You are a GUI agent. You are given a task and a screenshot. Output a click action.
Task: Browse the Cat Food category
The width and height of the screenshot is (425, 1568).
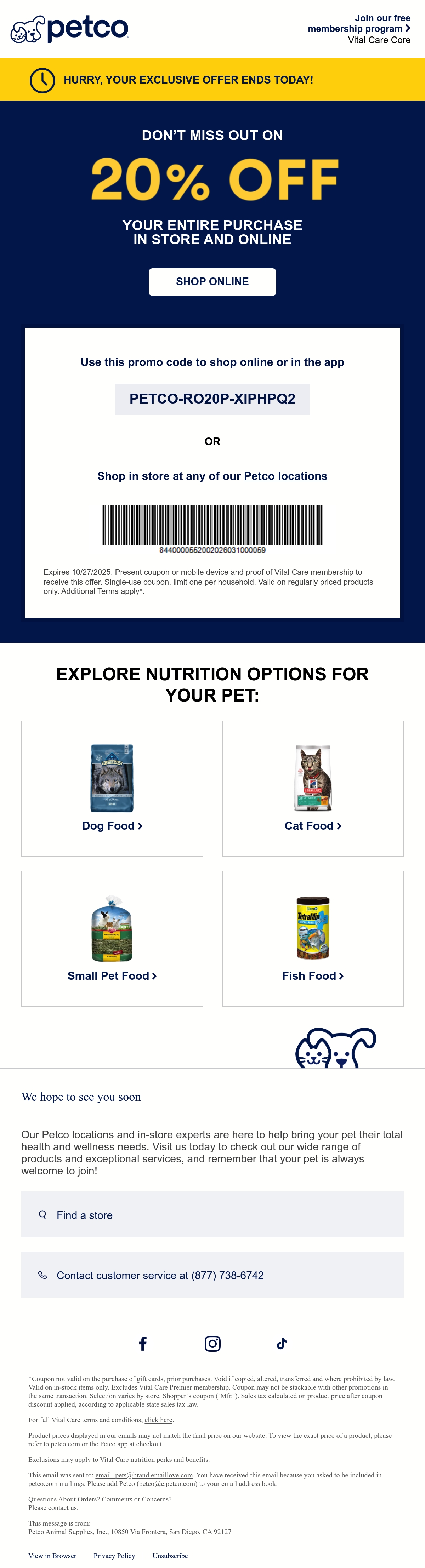pyautogui.click(x=313, y=788)
